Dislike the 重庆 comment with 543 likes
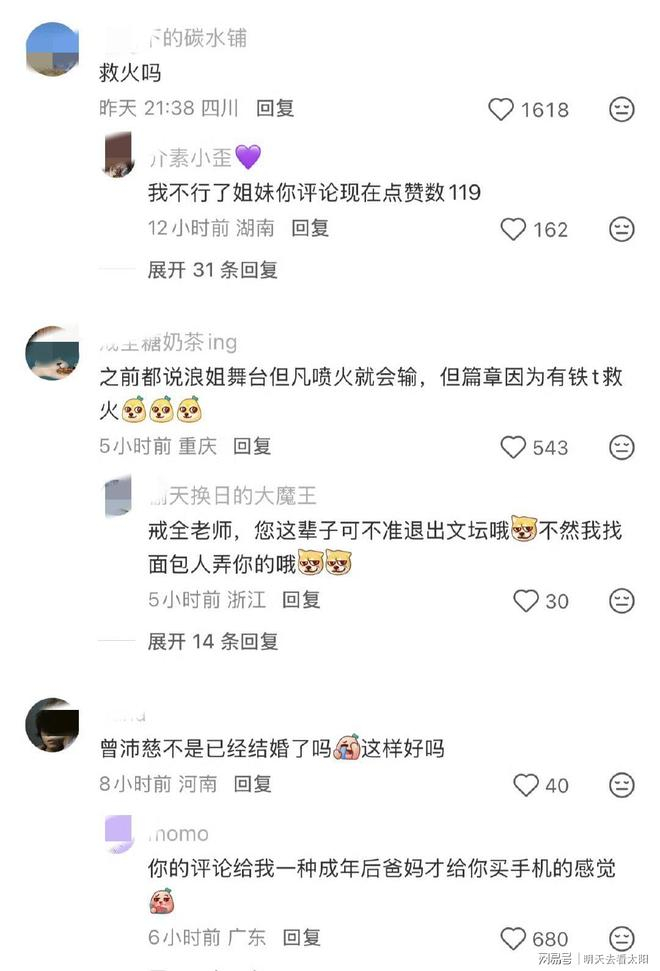This screenshot has height=971, width=660. pyautogui.click(x=622, y=447)
